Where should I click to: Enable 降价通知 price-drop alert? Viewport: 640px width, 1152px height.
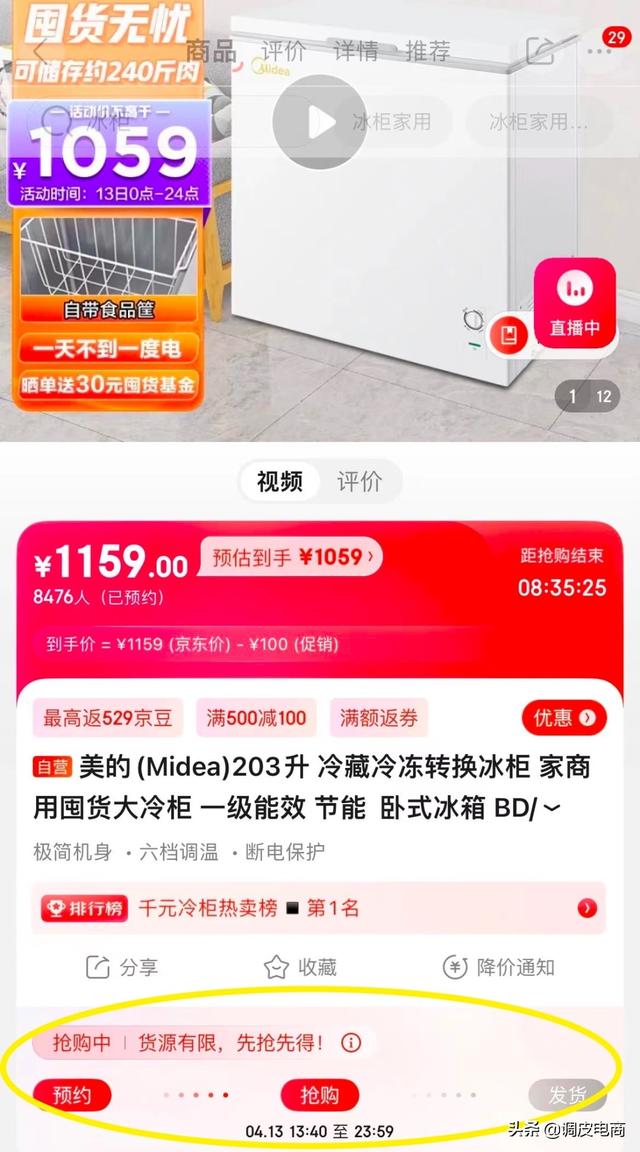point(498,967)
